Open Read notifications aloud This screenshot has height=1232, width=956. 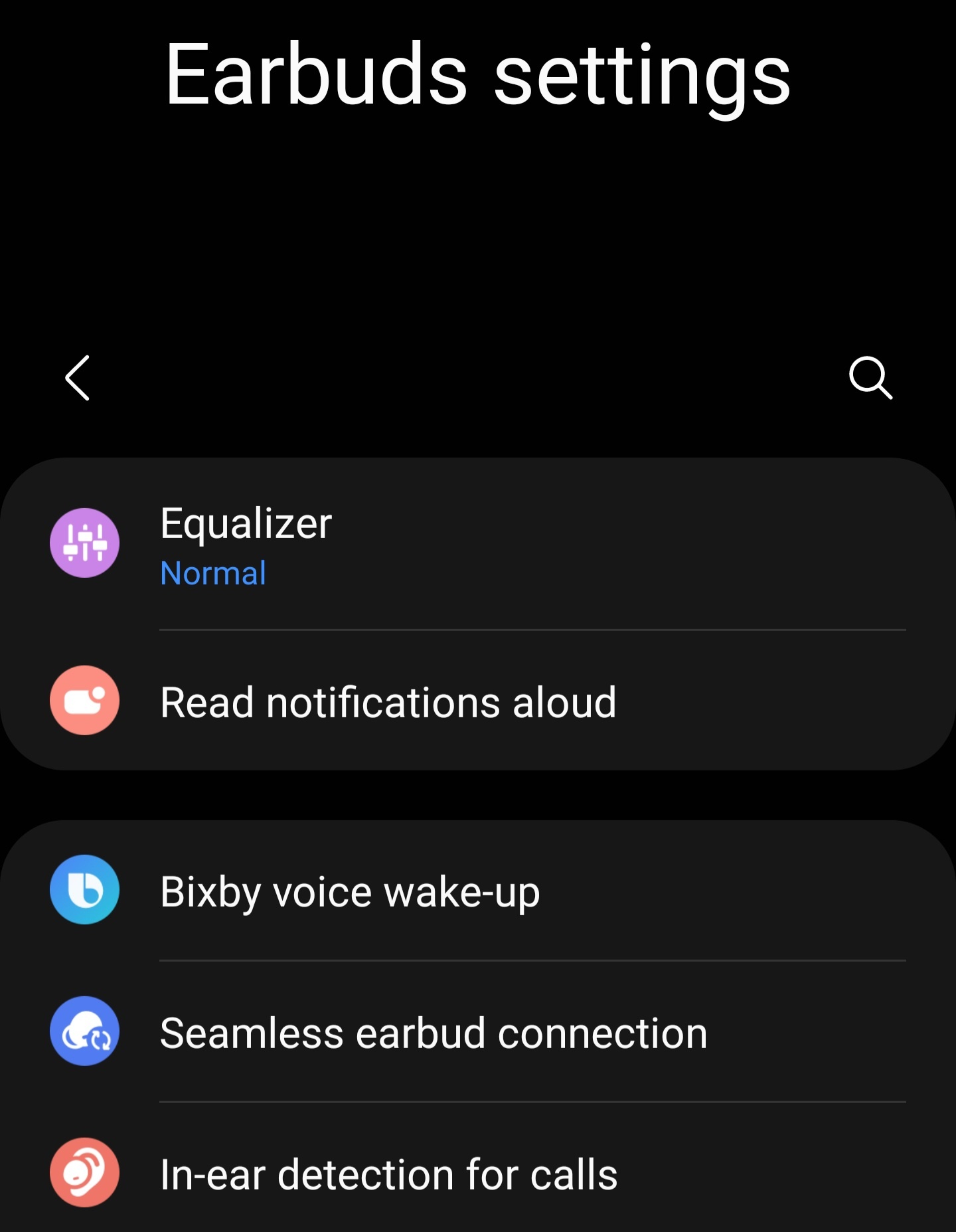tap(478, 701)
